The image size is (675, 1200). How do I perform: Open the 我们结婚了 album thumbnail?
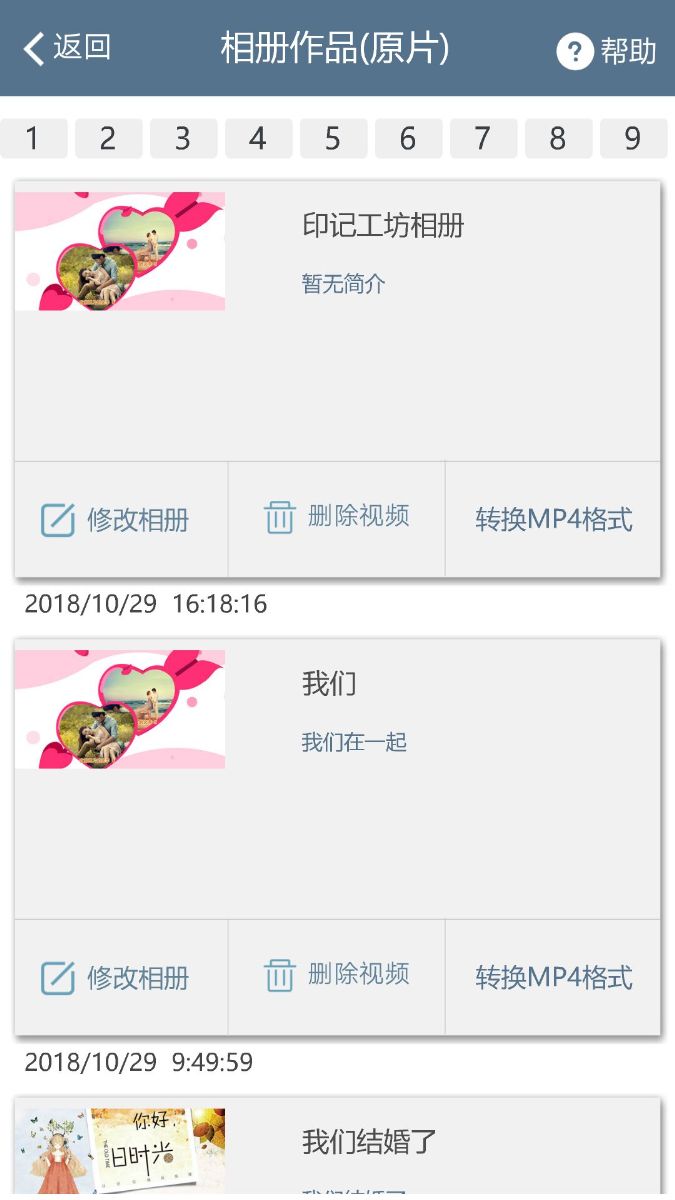[120, 1152]
